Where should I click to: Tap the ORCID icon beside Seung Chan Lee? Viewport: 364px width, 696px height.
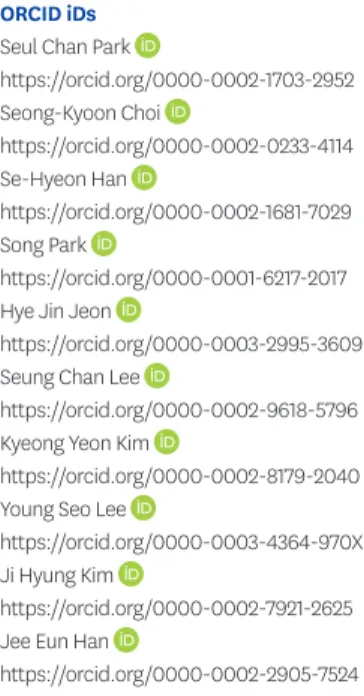(x=157, y=376)
